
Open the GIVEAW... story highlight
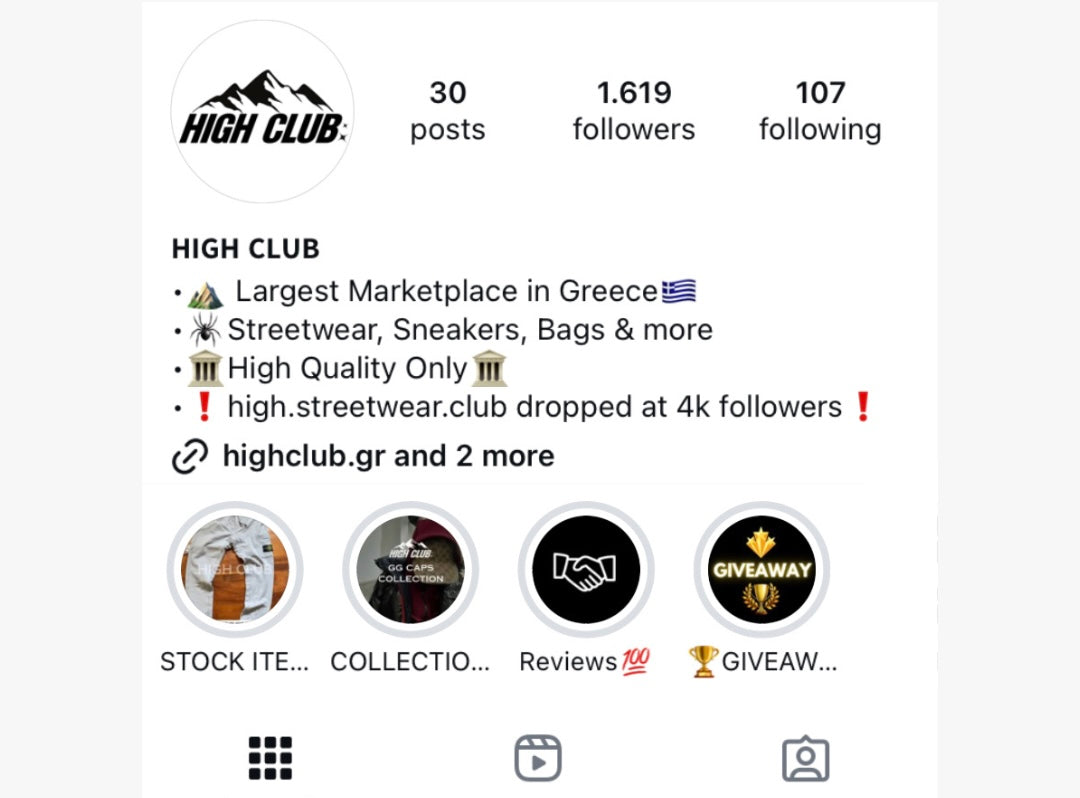[762, 570]
